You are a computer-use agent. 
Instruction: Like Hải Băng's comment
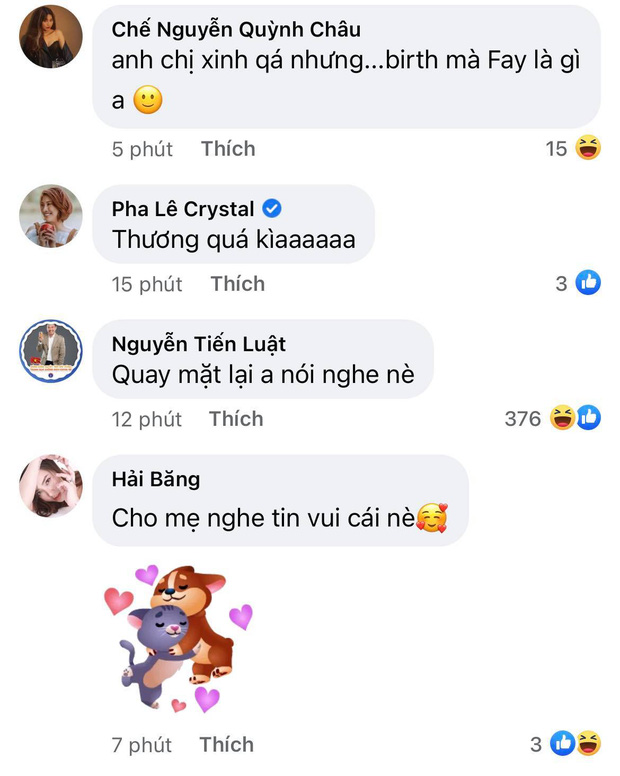pyautogui.click(x=226, y=745)
